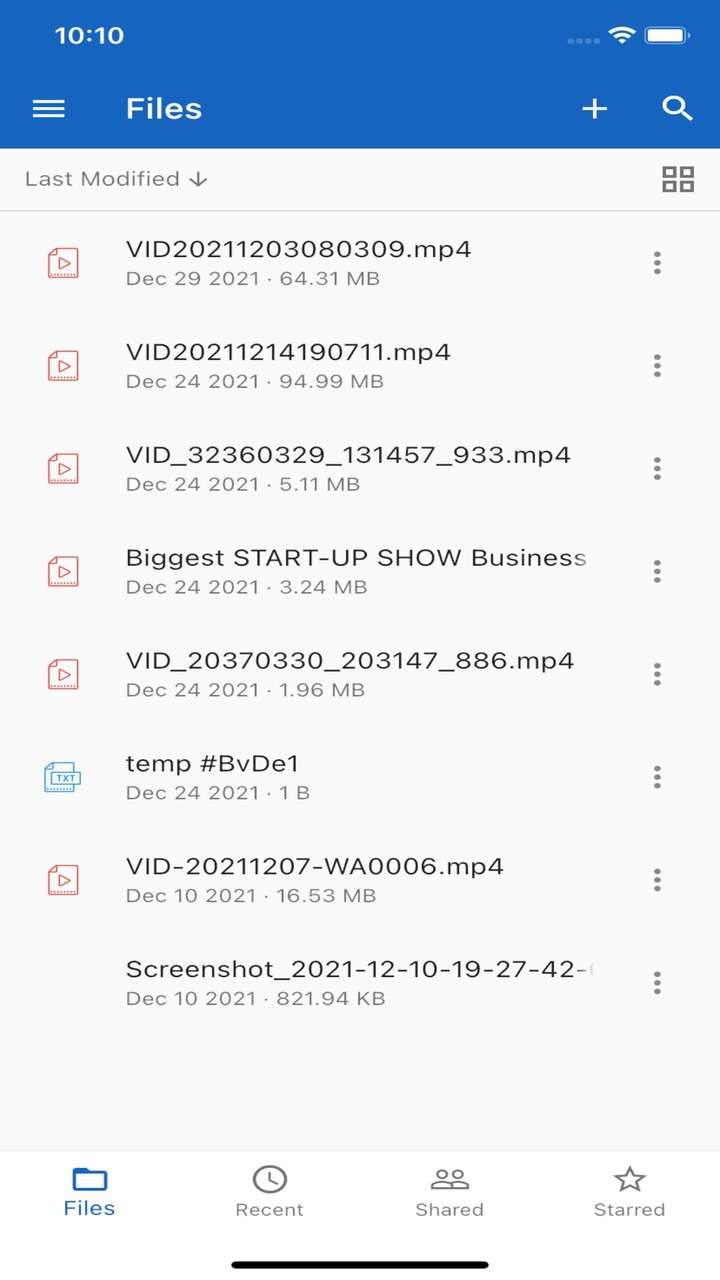Go to the Starred tab

629,1190
